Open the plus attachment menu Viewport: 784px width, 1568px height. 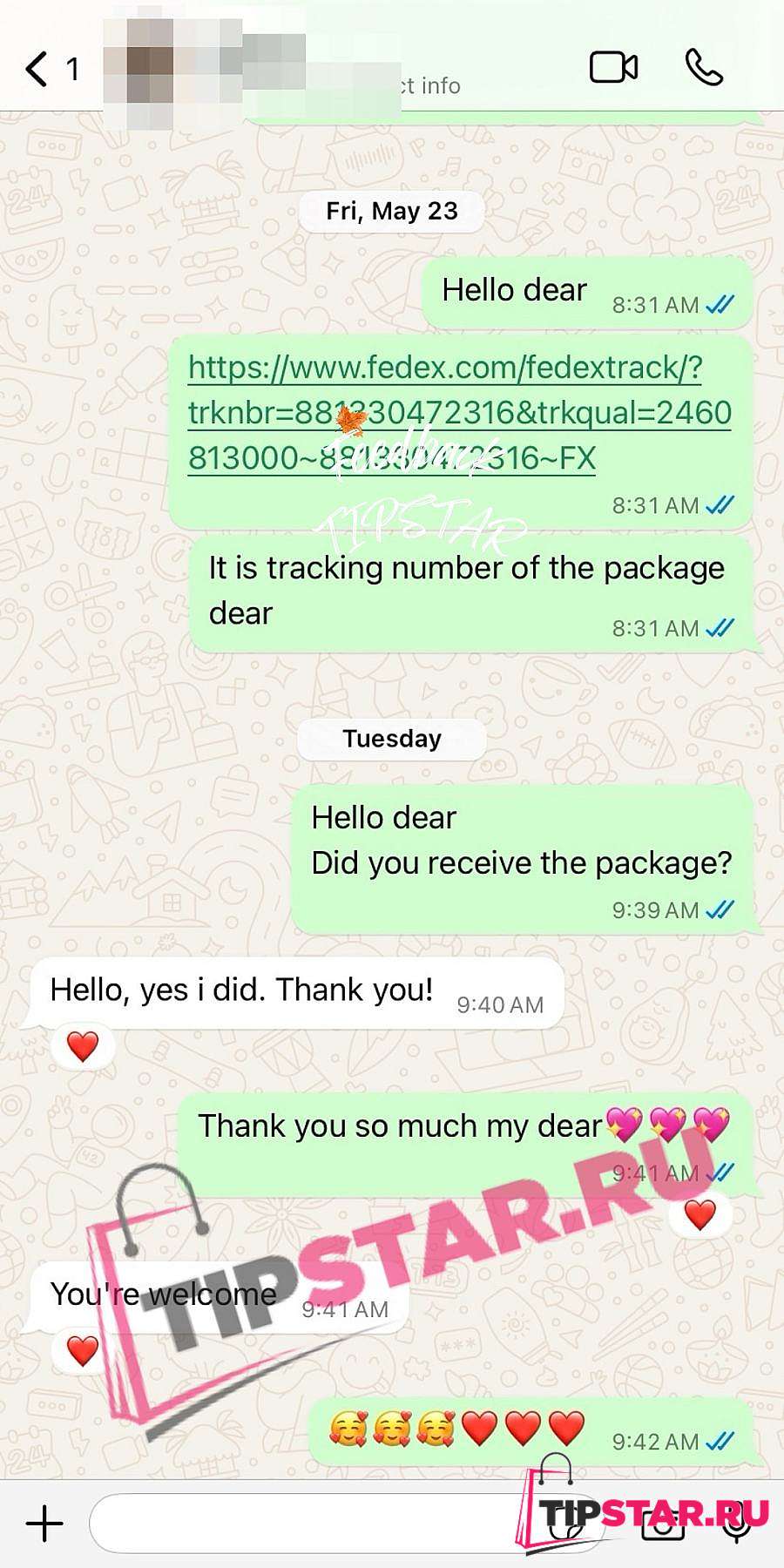tap(44, 1524)
